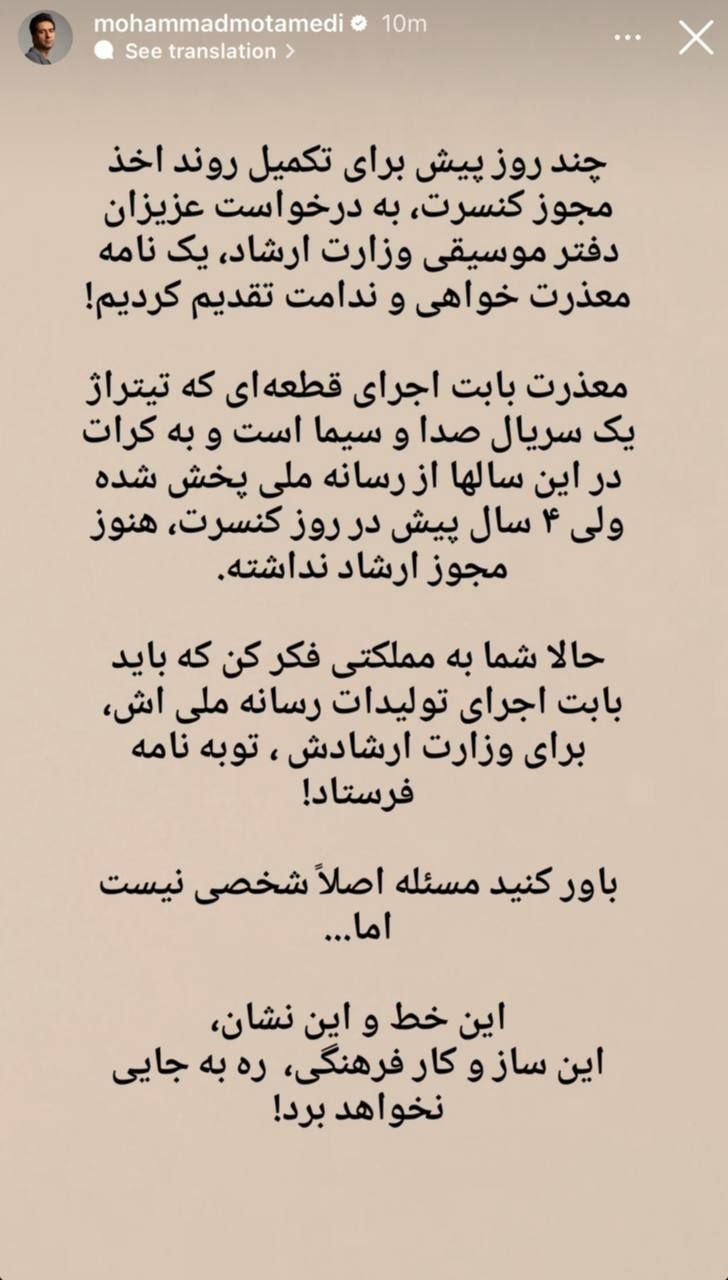
Task: Tap the story progress area at the top
Action: [364, 4]
